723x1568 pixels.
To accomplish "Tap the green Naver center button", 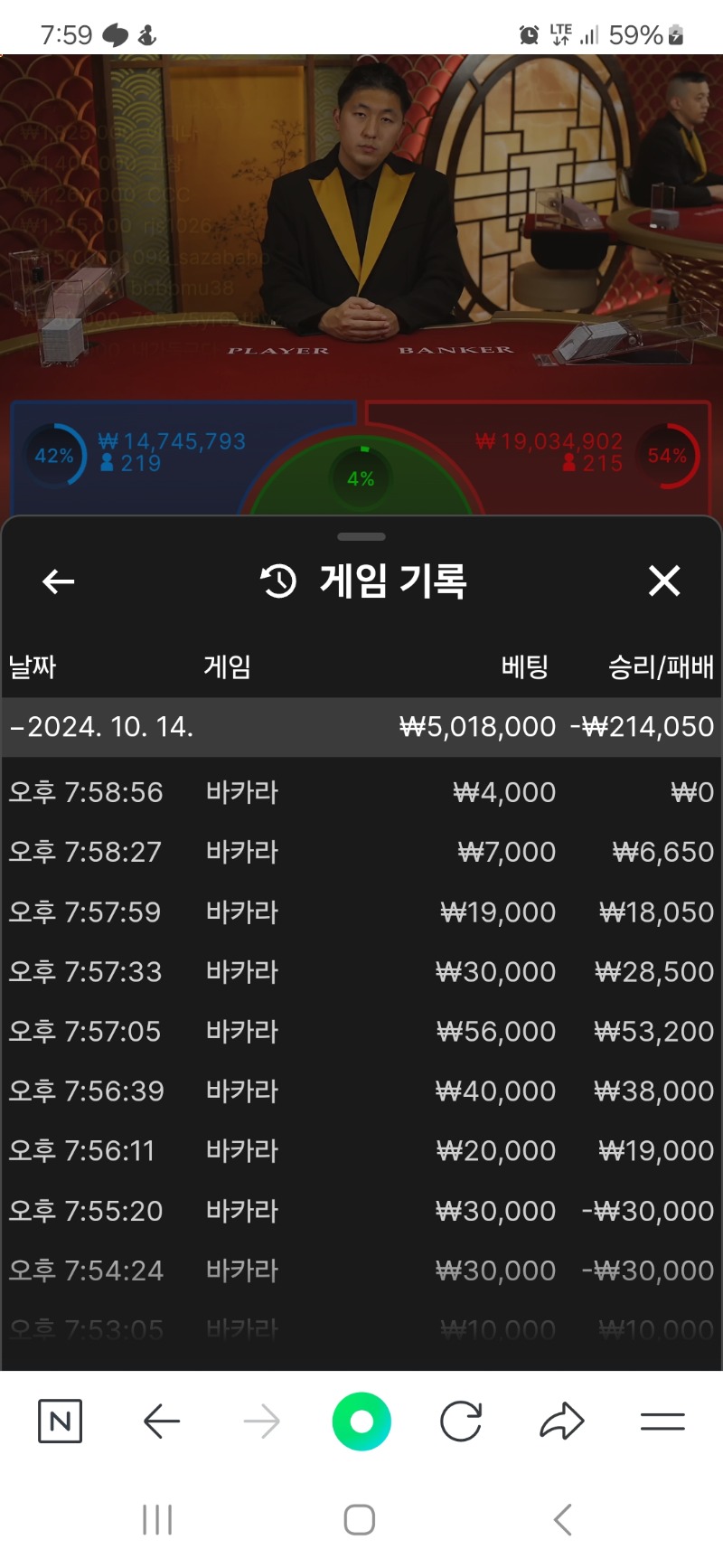I will pyautogui.click(x=361, y=1422).
